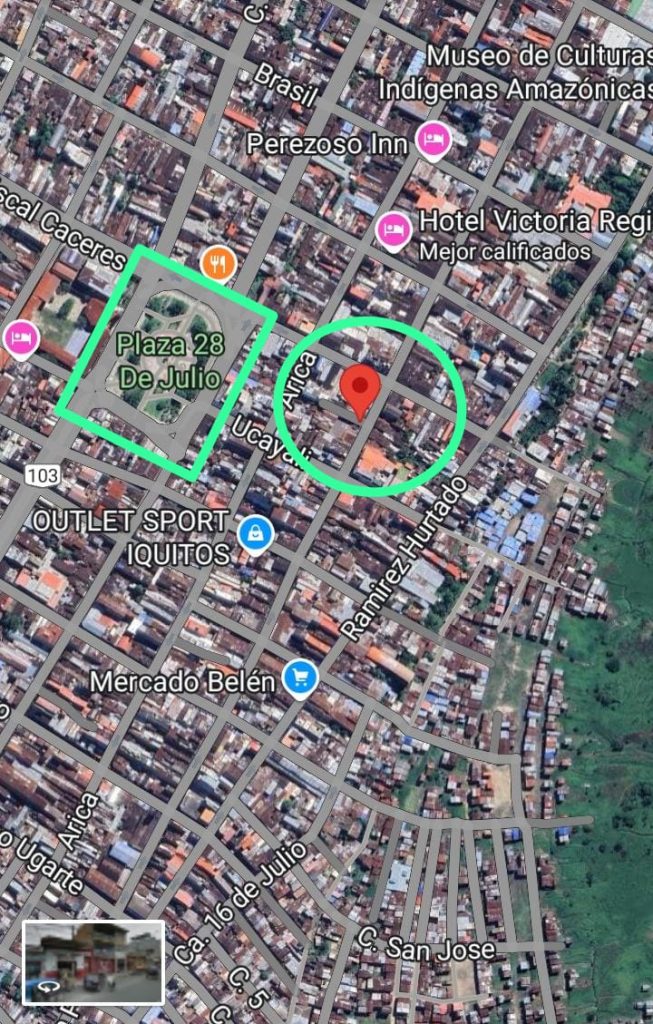The height and width of the screenshot is (1024, 653).
Task: Tap the orange restaurant marker near Plaza 28 de Julio
Action: [217, 264]
